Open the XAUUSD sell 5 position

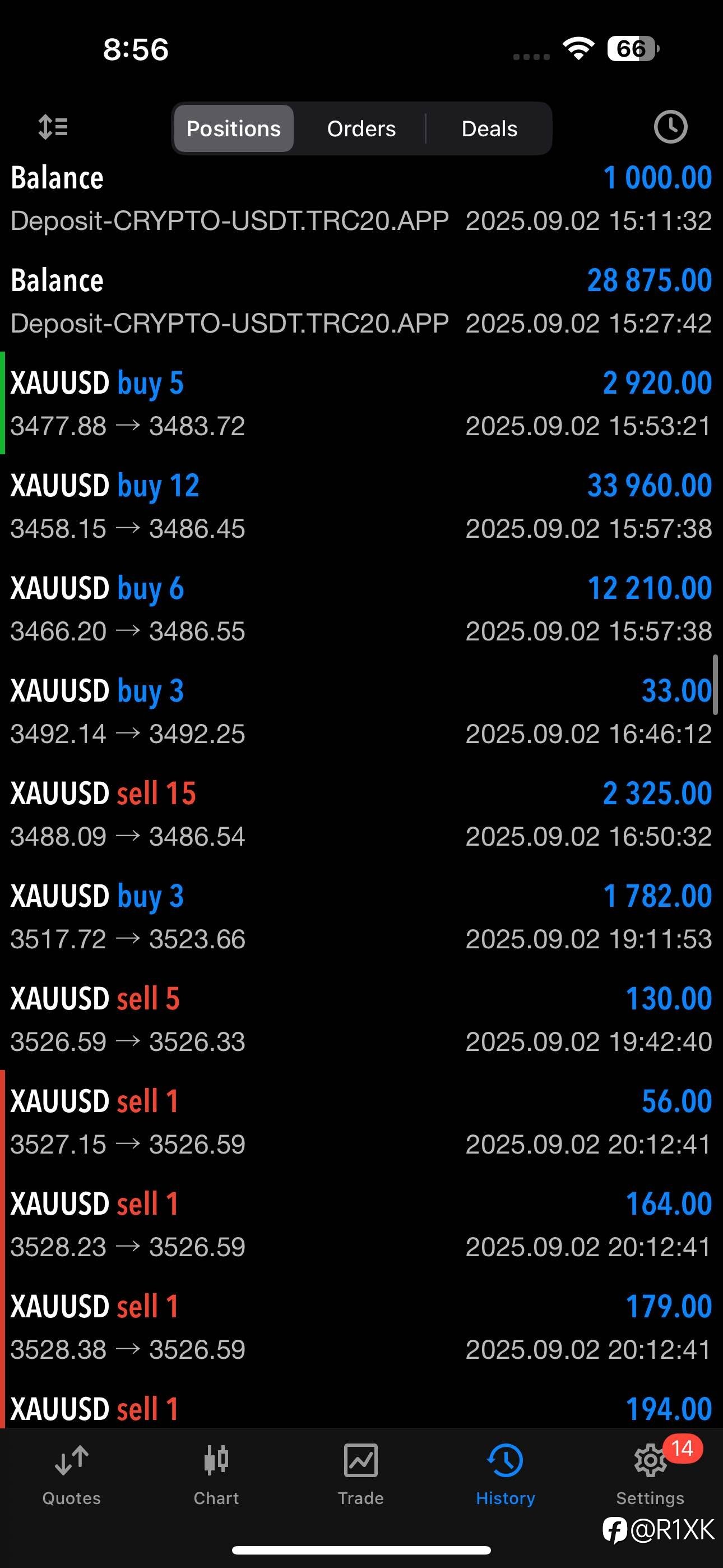click(x=361, y=1019)
